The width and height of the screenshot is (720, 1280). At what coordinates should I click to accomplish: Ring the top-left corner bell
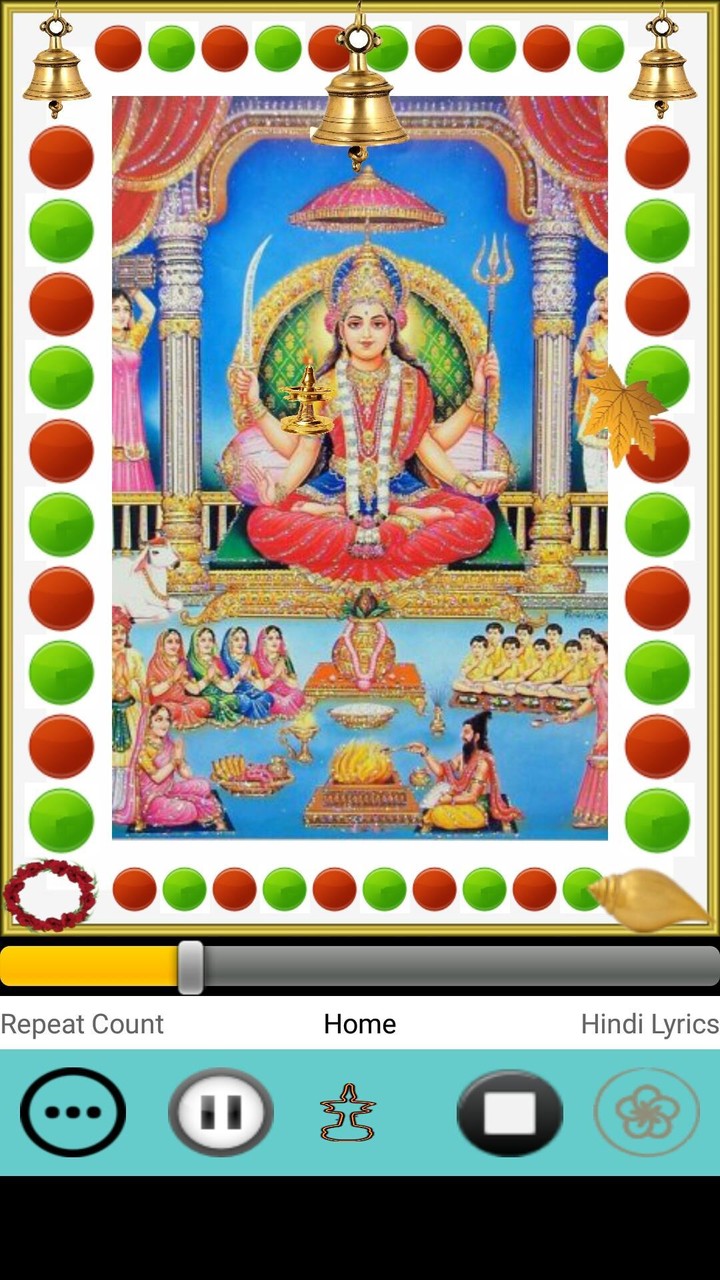click(57, 61)
